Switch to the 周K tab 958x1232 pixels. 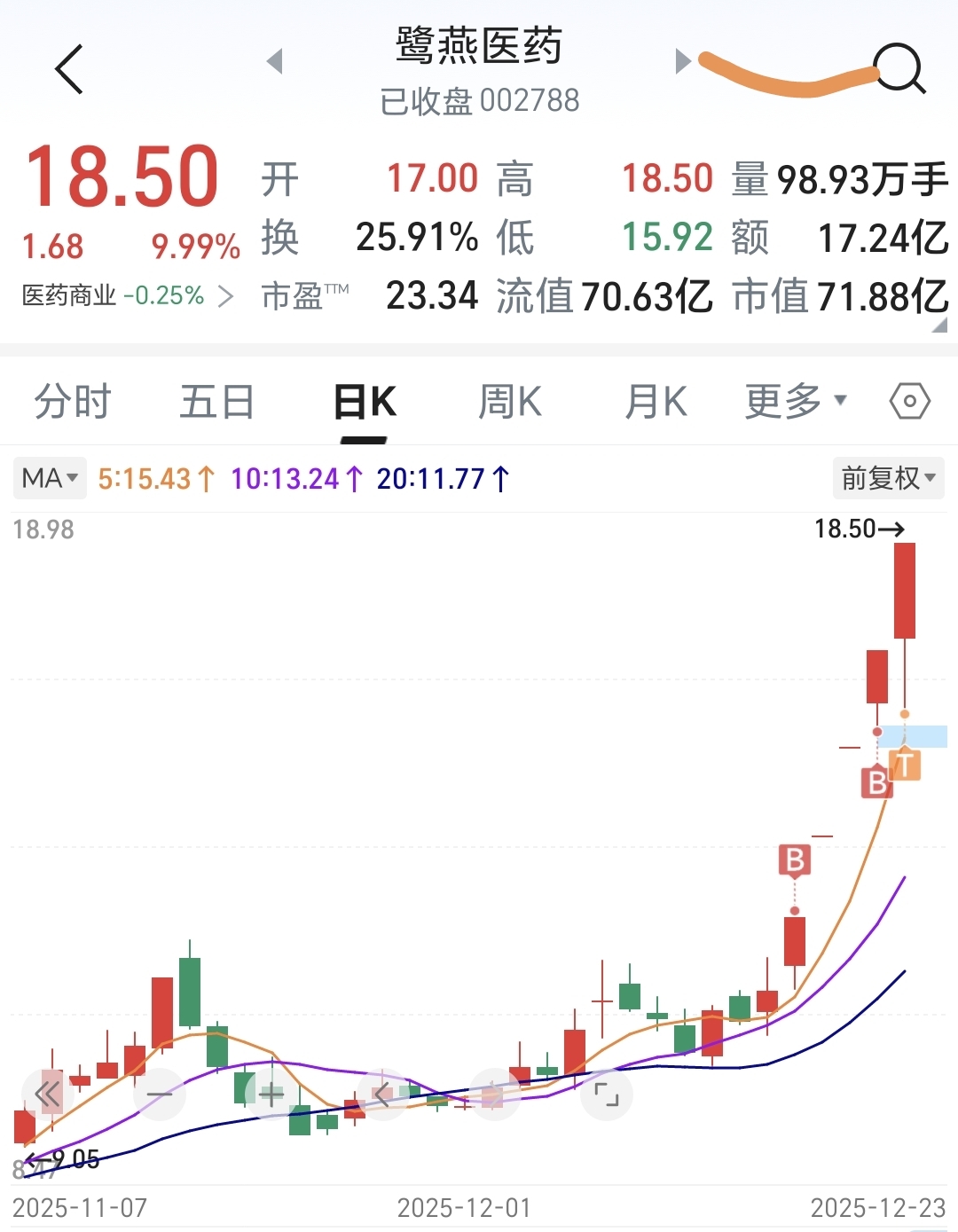point(510,402)
